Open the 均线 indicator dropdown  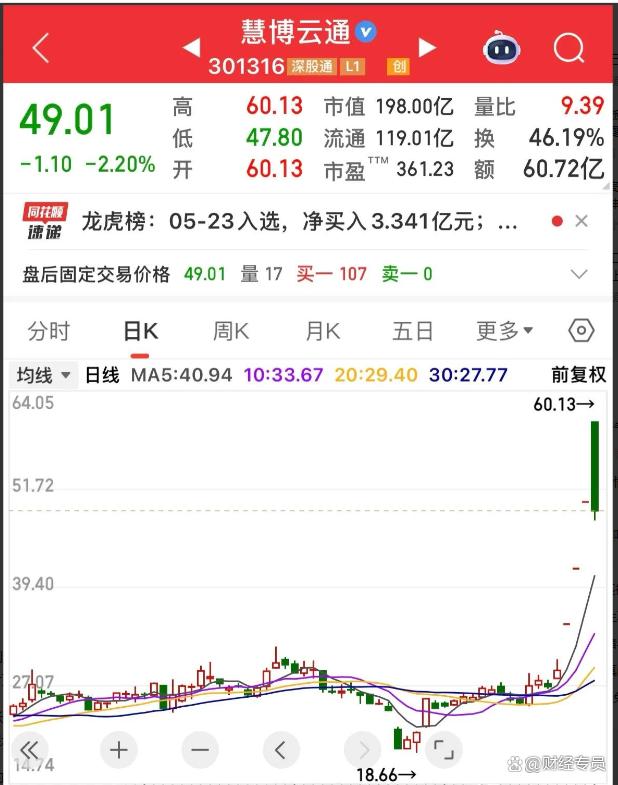pyautogui.click(x=44, y=375)
